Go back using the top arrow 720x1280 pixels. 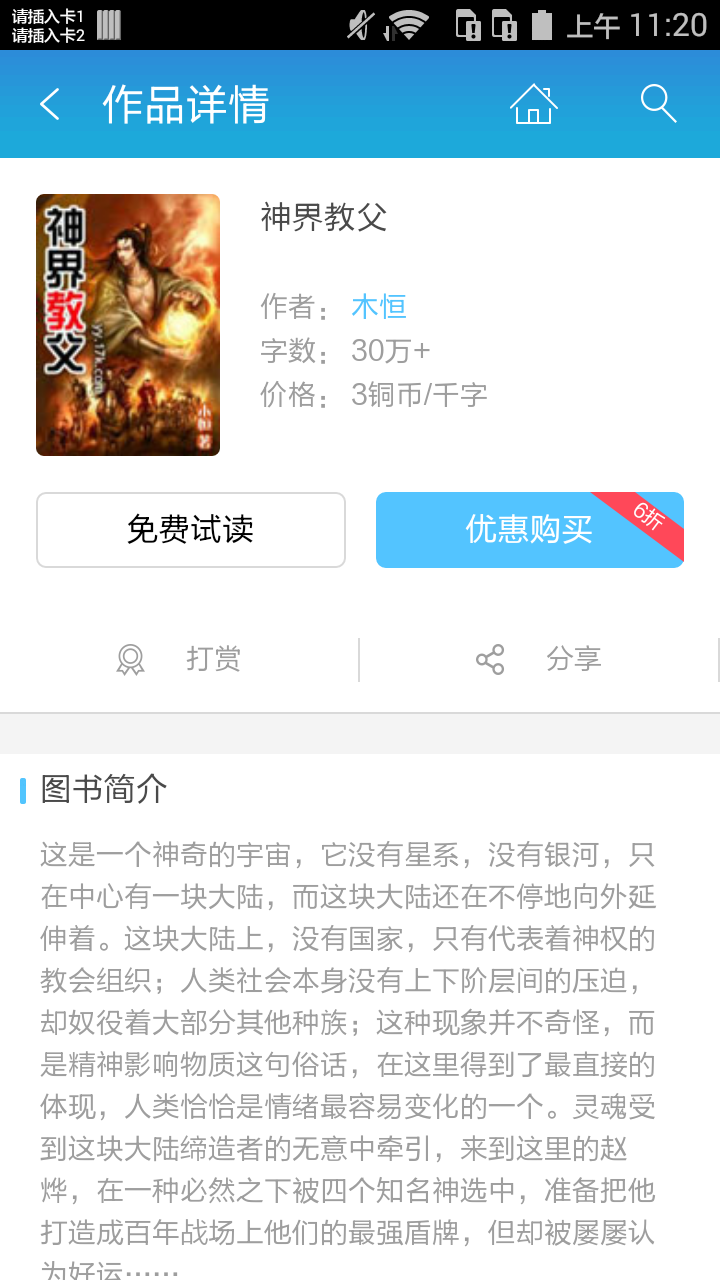coord(50,104)
